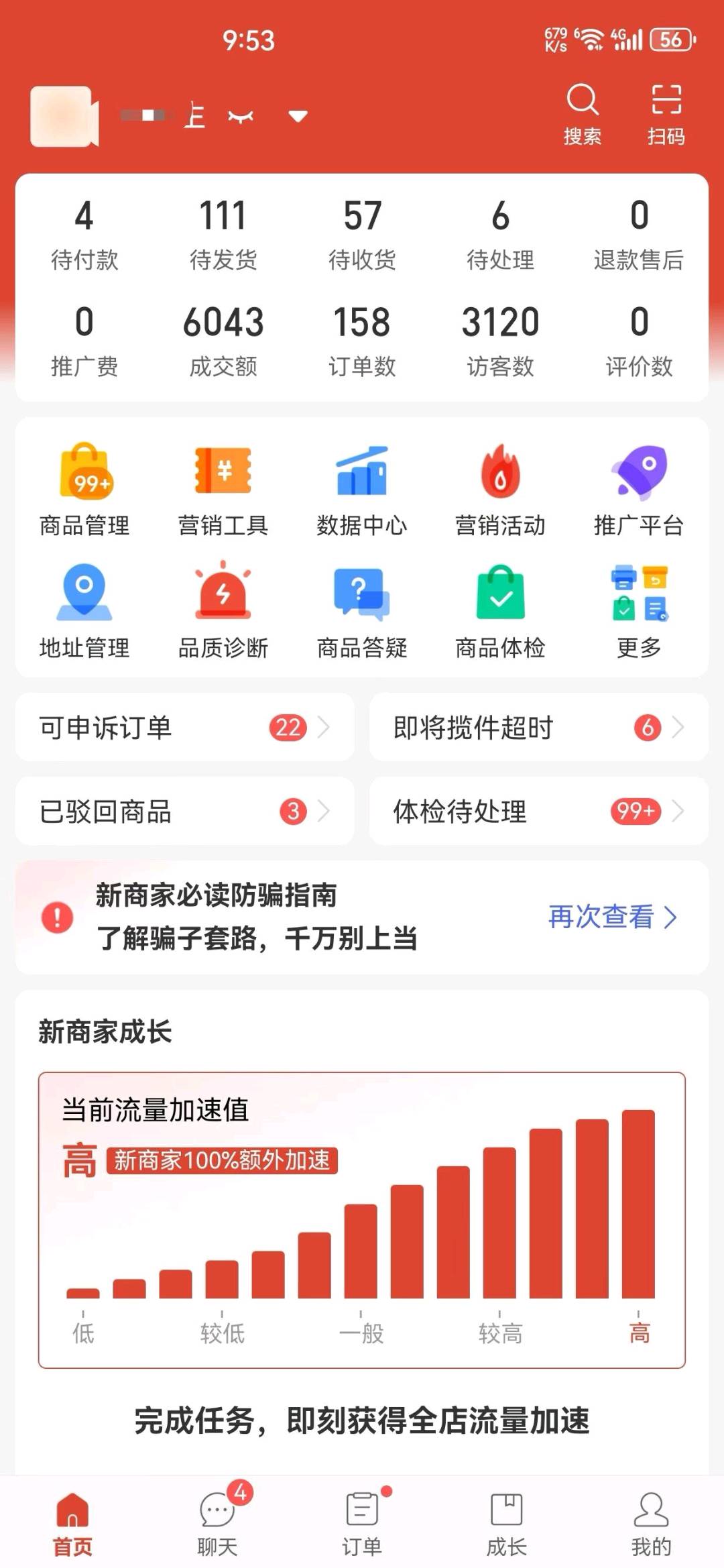View 已驳回商品 rejected products
This screenshot has height=1568, width=724.
coord(184,813)
